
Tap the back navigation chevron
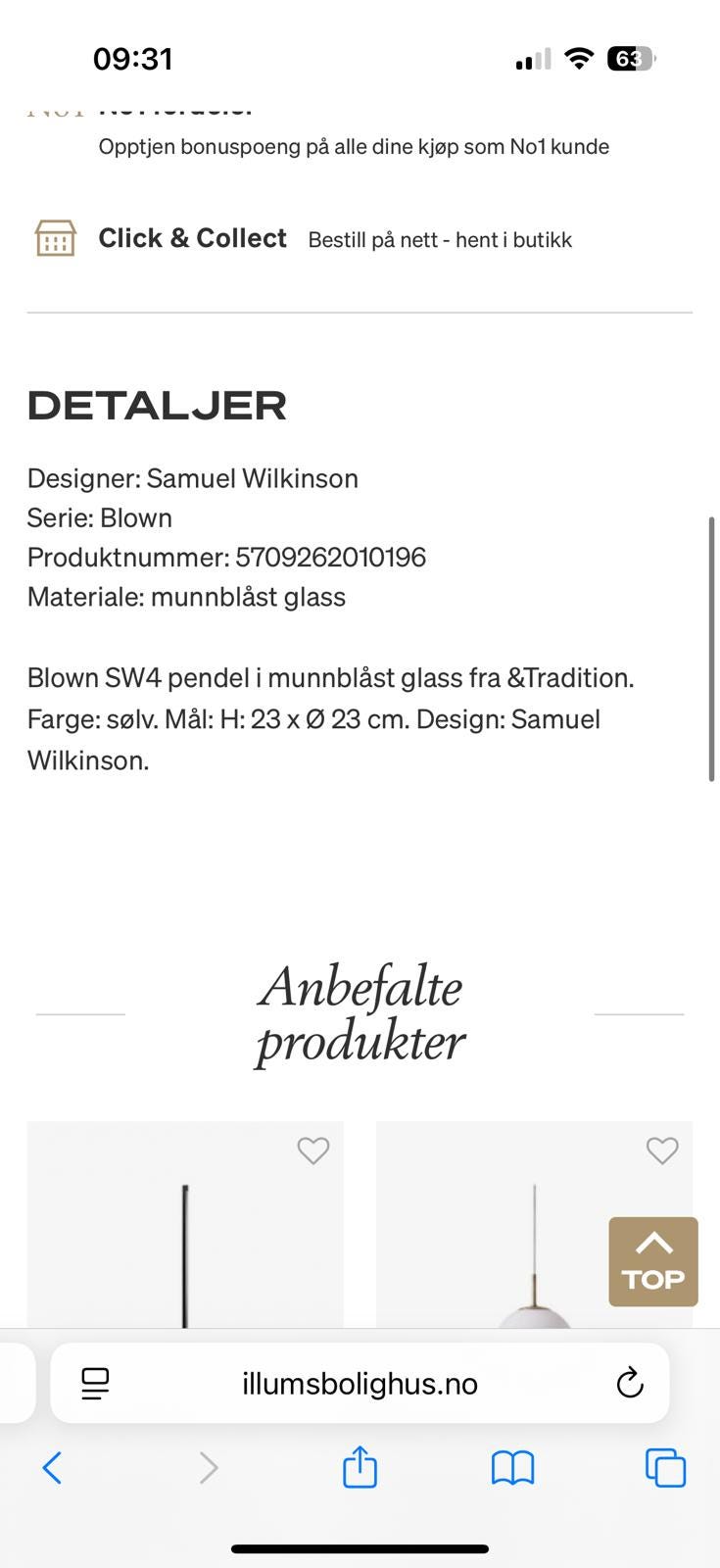click(x=52, y=1468)
